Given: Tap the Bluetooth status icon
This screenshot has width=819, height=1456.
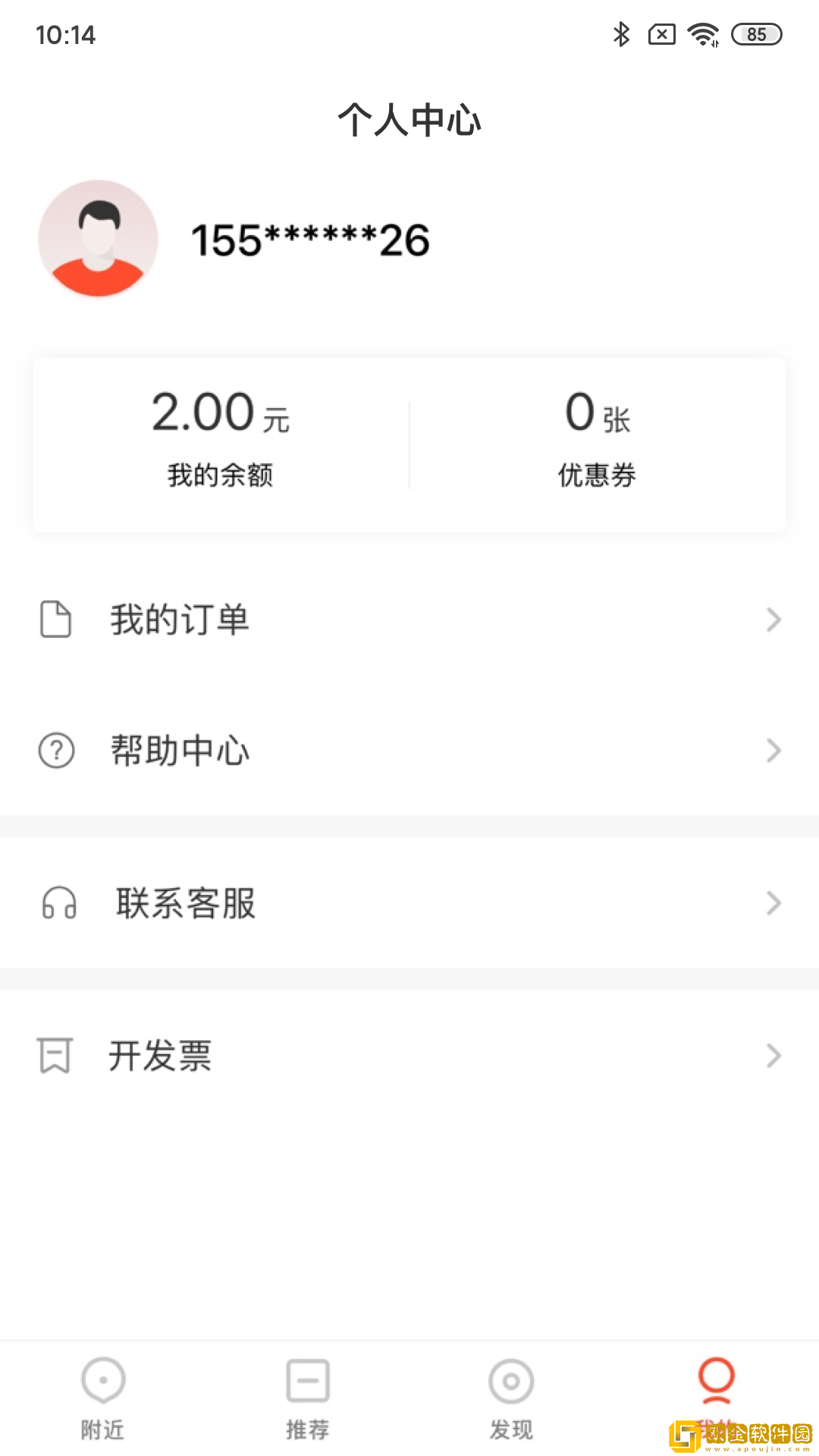Looking at the screenshot, I should click(622, 34).
